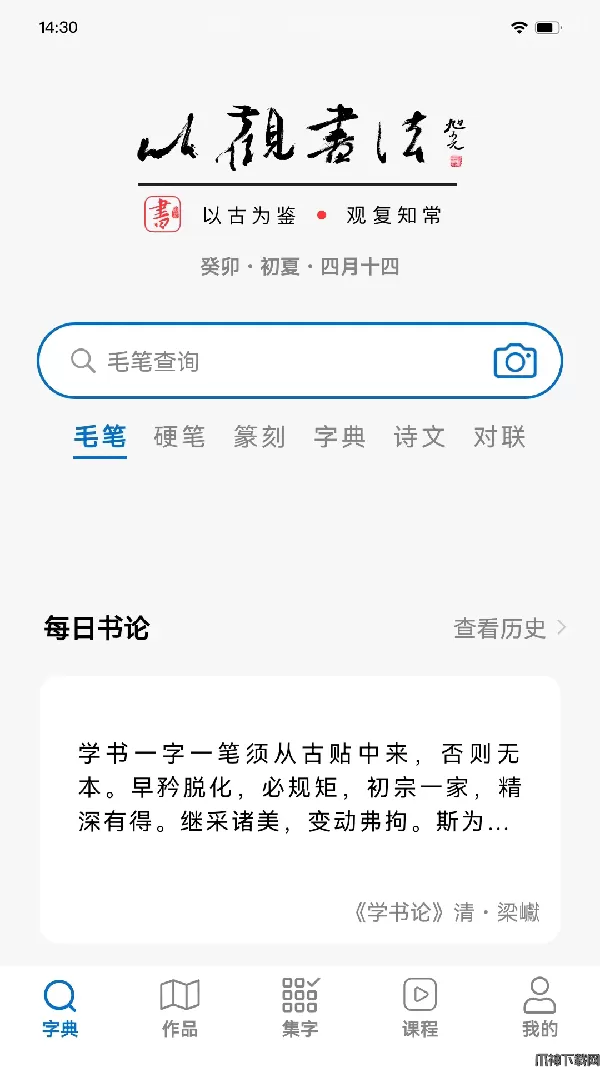The image size is (600, 1067).
Task: Switch to the 硬笔 tab
Action: click(180, 437)
